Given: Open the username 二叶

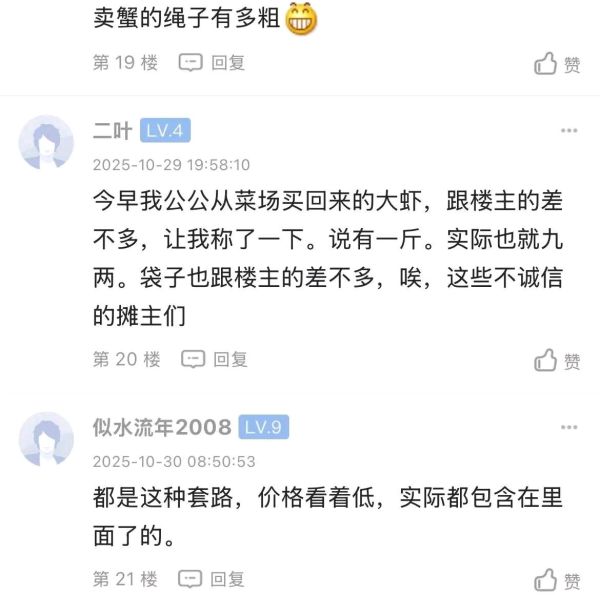Looking at the screenshot, I should point(112,131).
